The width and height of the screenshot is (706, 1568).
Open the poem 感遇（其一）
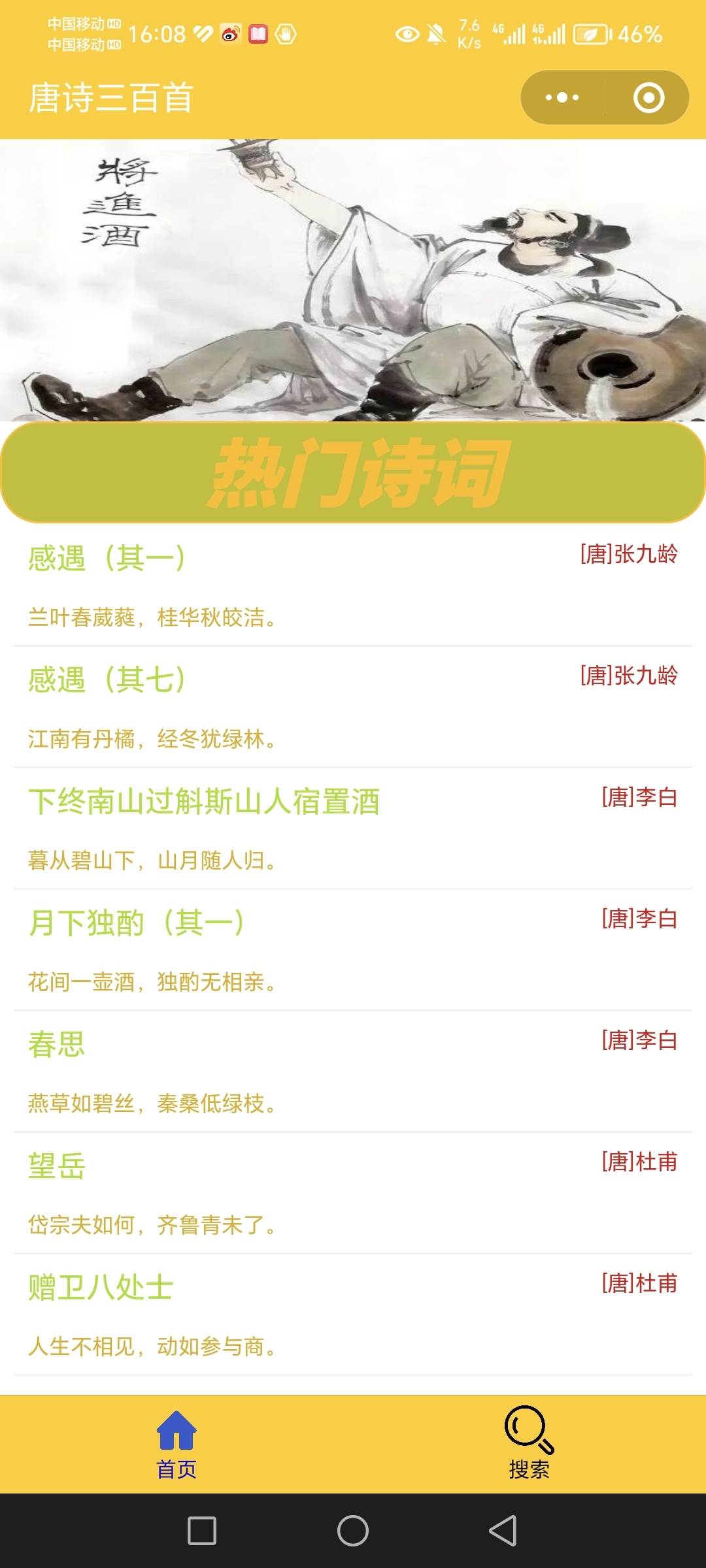353,585
